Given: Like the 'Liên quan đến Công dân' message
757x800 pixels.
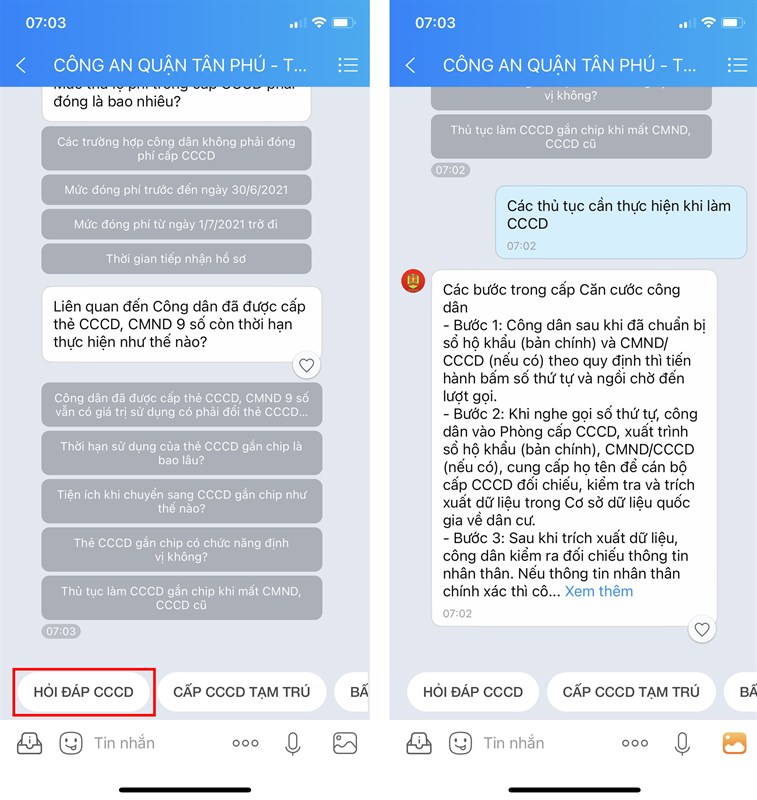Looking at the screenshot, I should 307,365.
